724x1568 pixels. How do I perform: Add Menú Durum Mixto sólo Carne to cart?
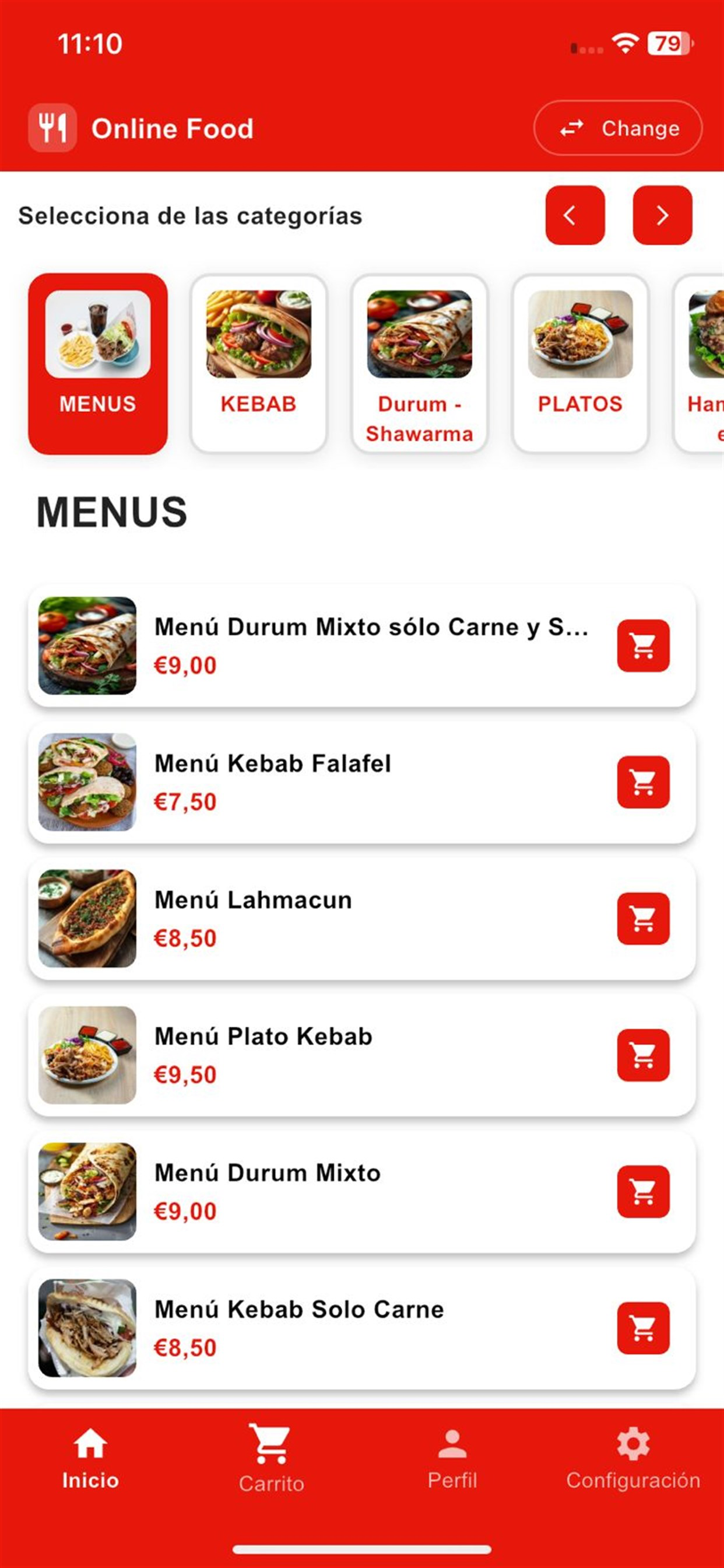(x=643, y=646)
